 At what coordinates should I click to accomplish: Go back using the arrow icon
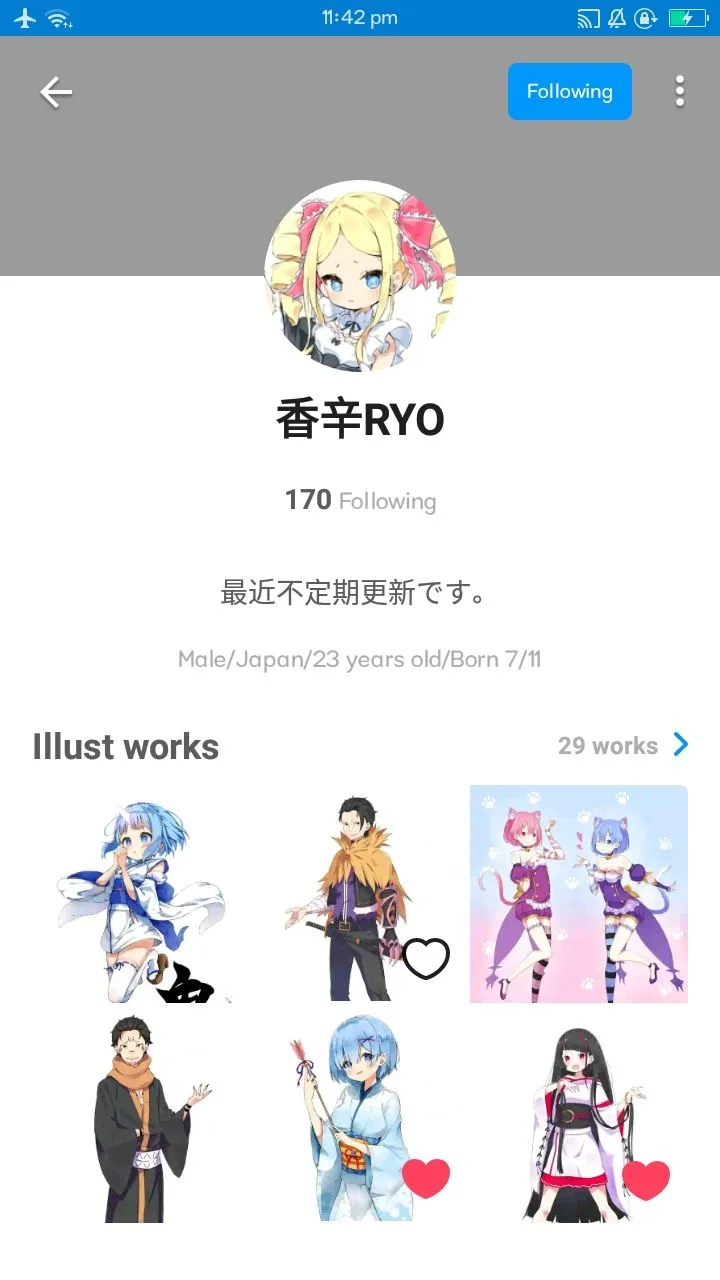coord(56,92)
